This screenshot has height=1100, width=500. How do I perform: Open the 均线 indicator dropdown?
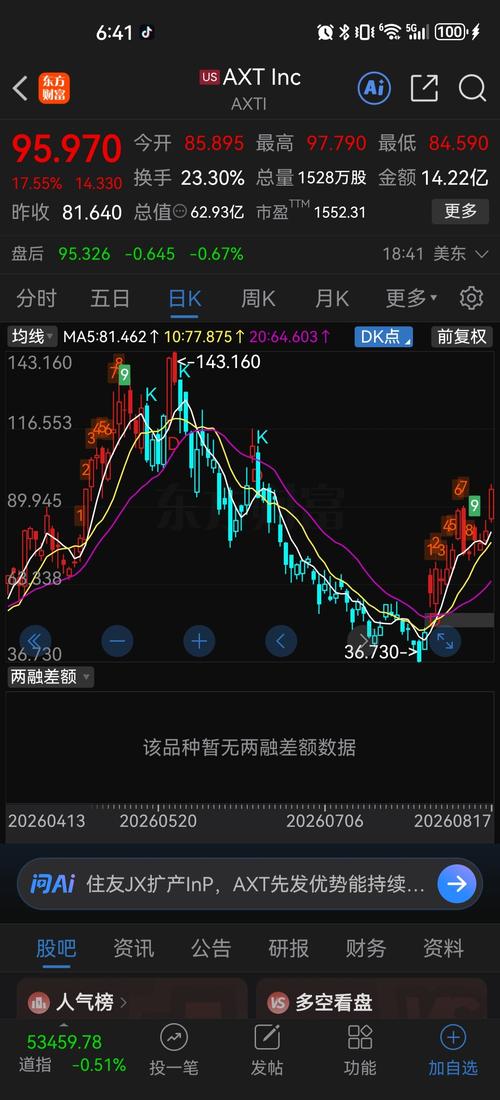click(32, 337)
